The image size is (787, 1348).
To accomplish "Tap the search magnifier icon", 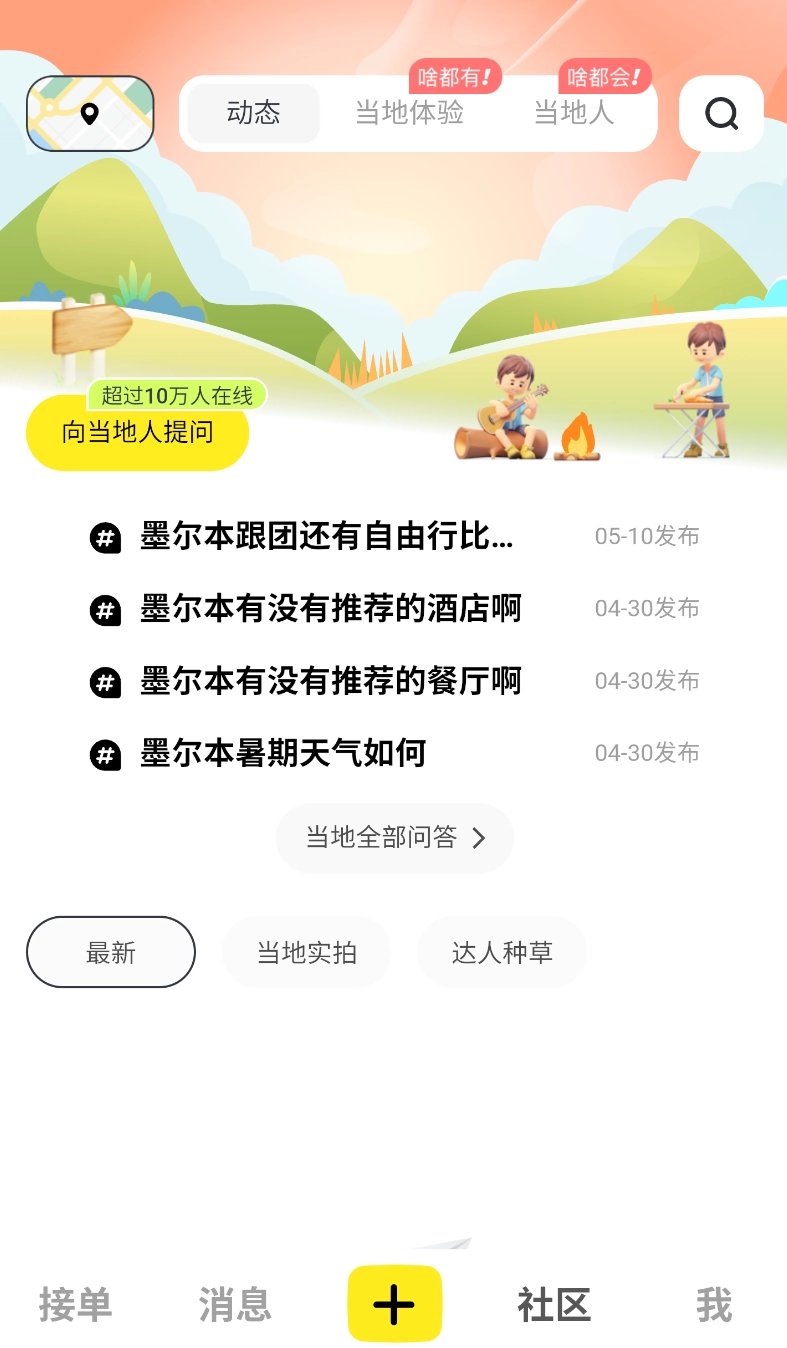I will click(x=720, y=113).
